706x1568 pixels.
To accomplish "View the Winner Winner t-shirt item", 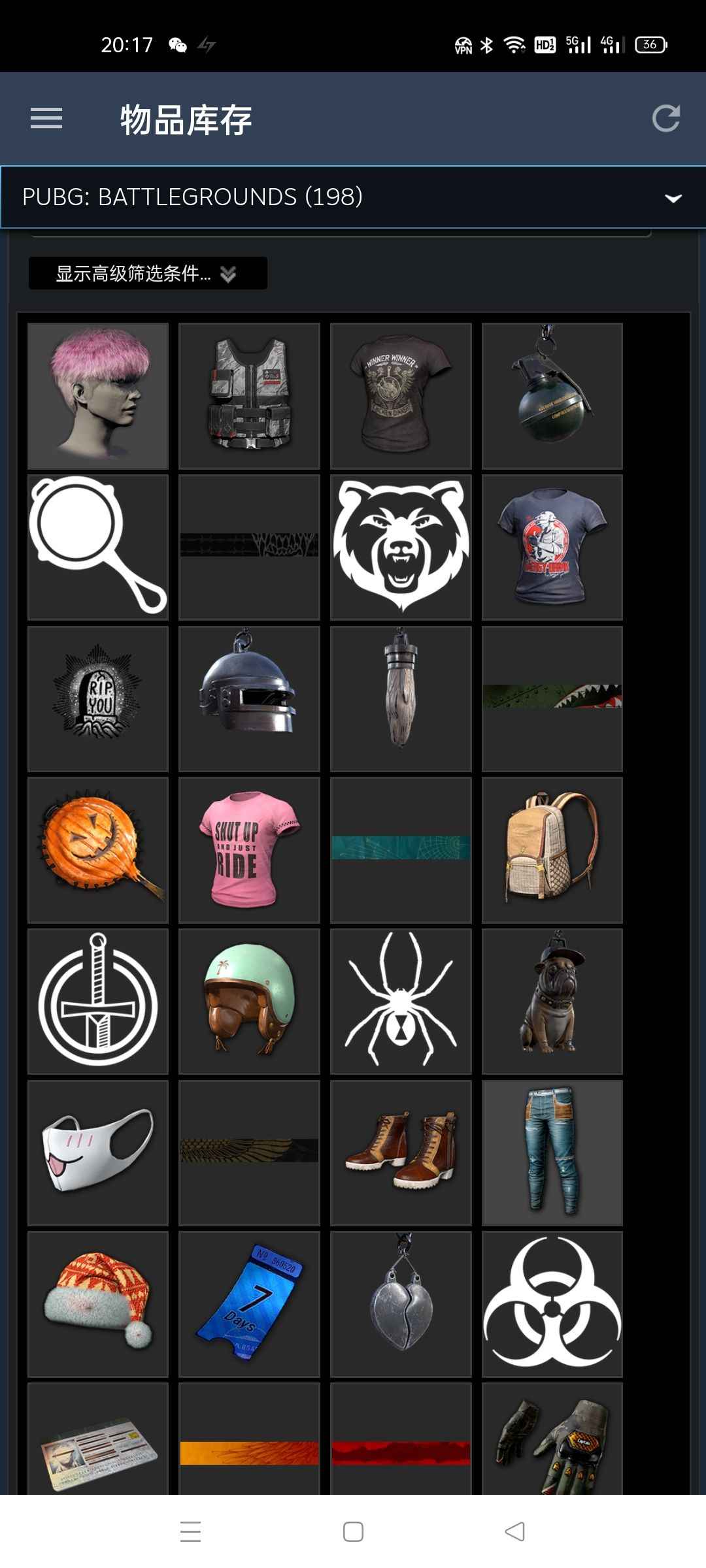I will 401,396.
